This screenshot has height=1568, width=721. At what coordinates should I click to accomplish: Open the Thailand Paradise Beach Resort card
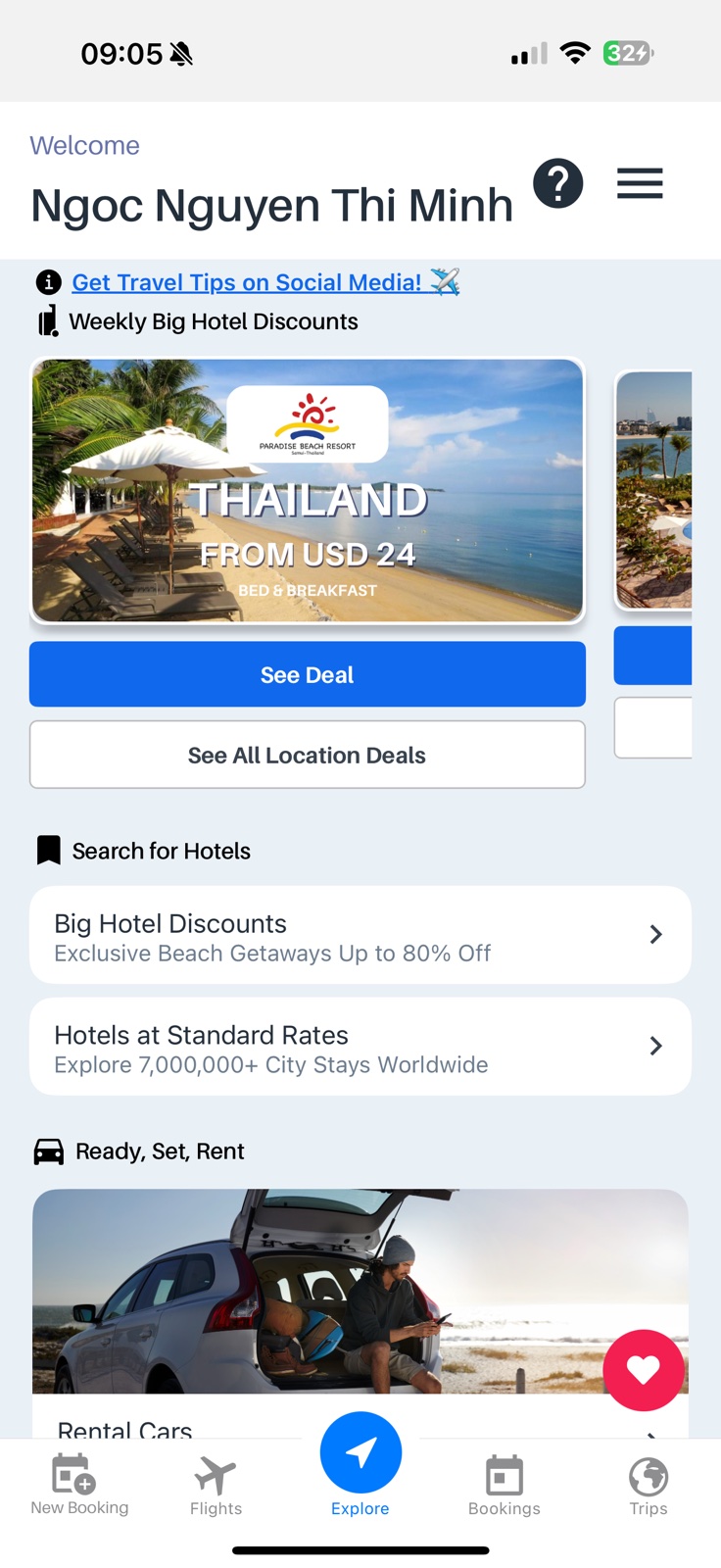pyautogui.click(x=308, y=490)
